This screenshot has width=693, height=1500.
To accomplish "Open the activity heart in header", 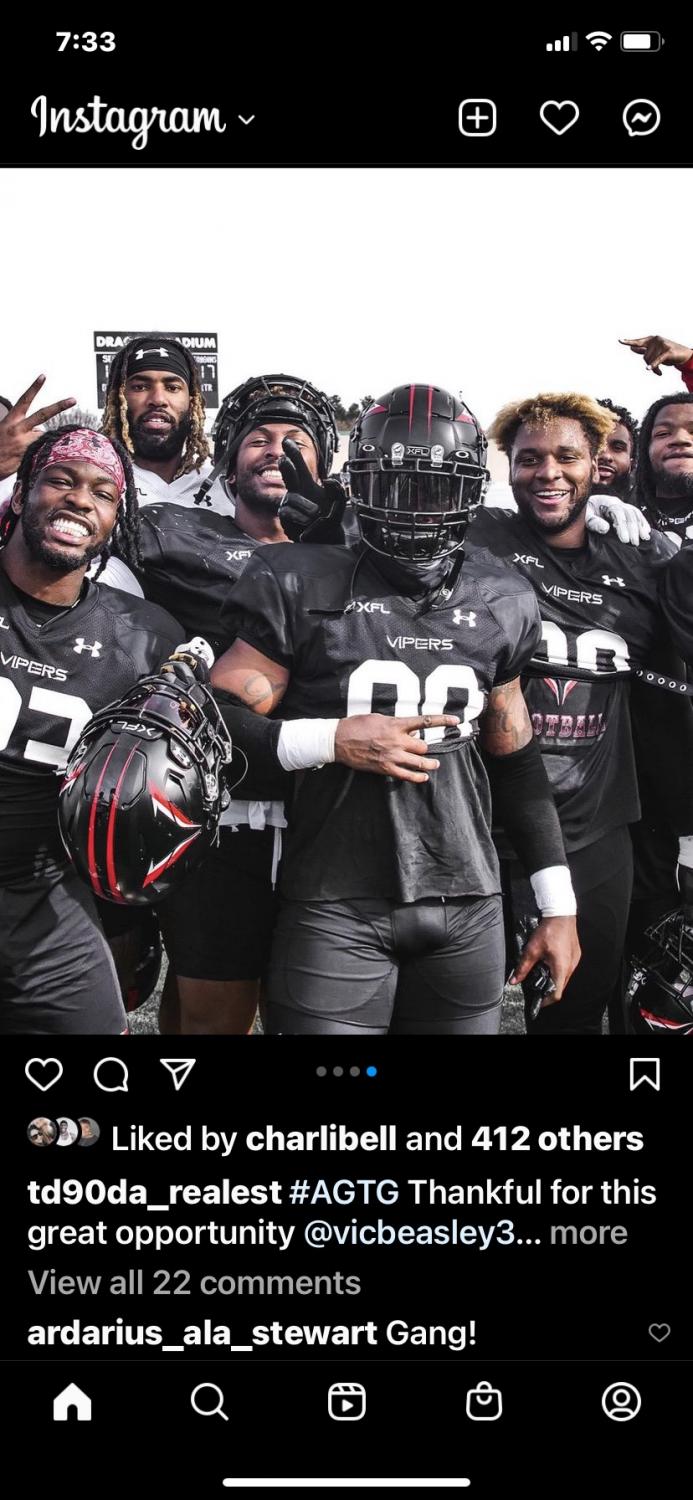I will 559,119.
